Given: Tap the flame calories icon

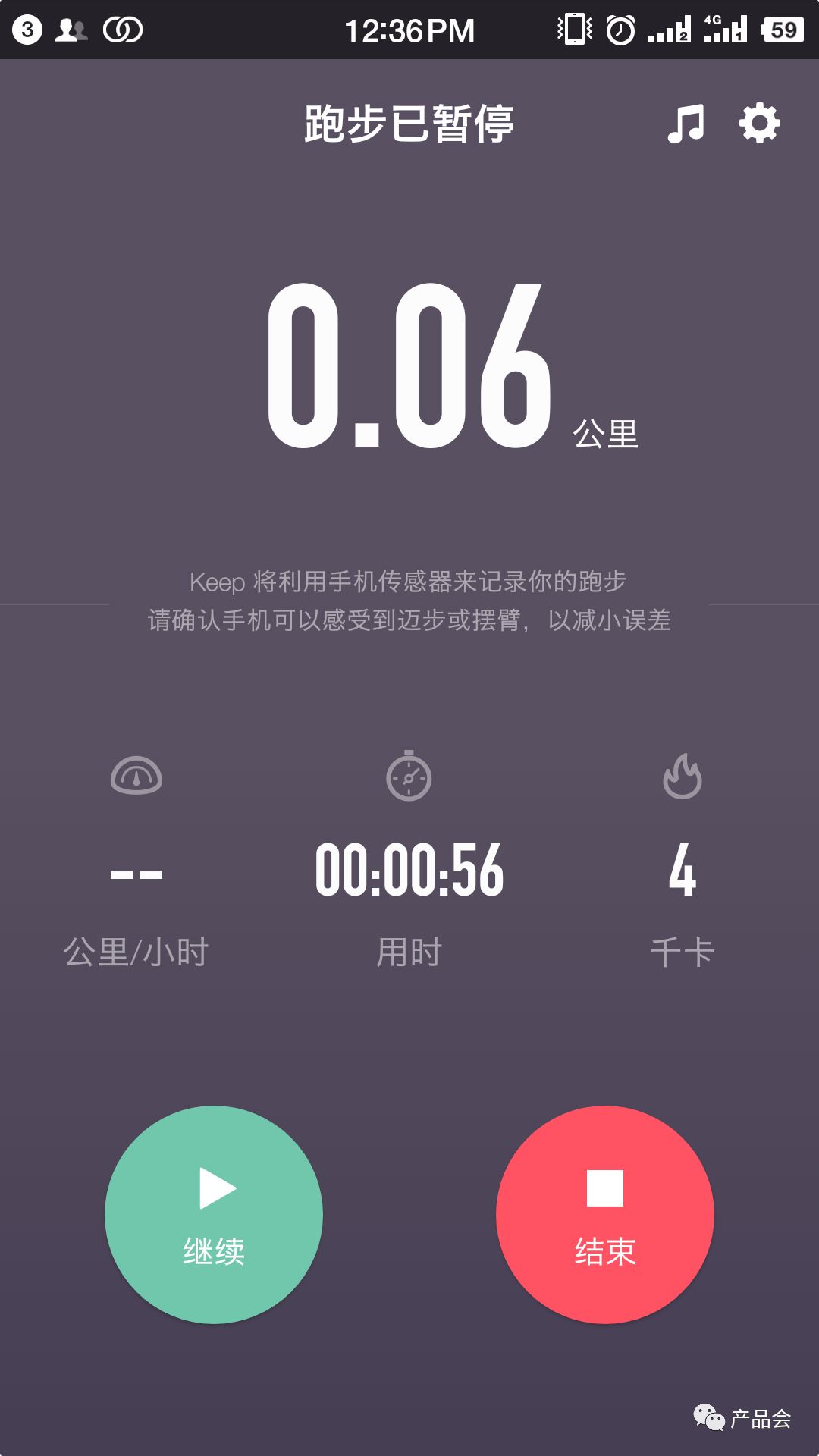Looking at the screenshot, I should (x=682, y=777).
